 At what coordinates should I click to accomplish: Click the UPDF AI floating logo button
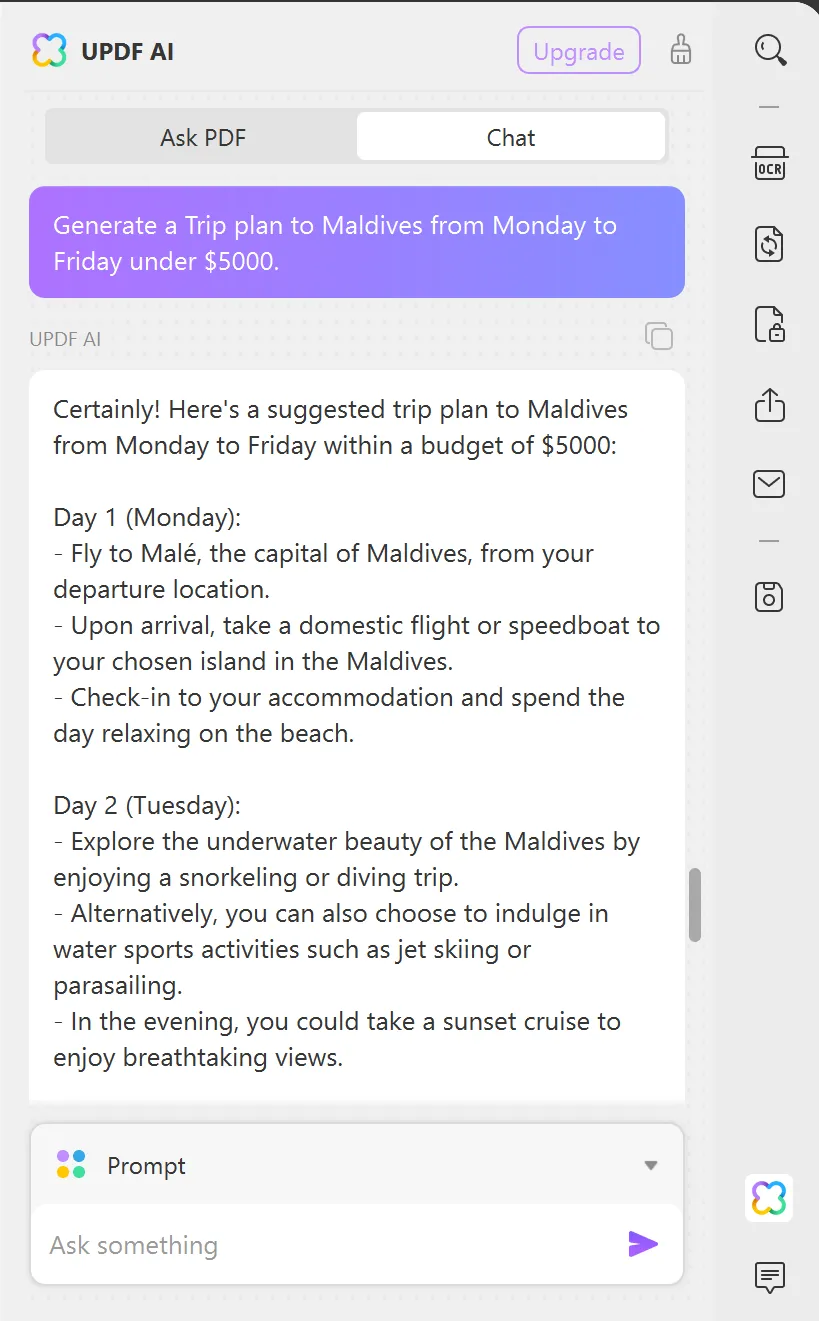pos(769,1198)
